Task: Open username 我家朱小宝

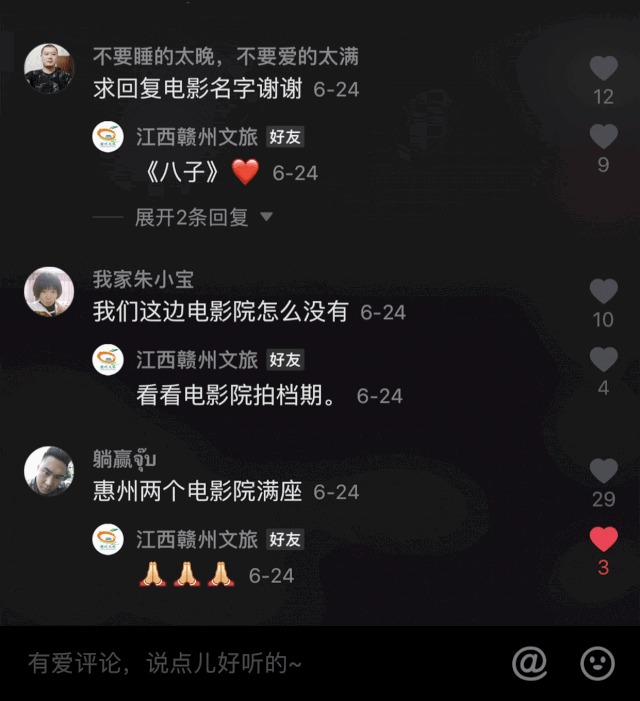Action: pyautogui.click(x=143, y=280)
